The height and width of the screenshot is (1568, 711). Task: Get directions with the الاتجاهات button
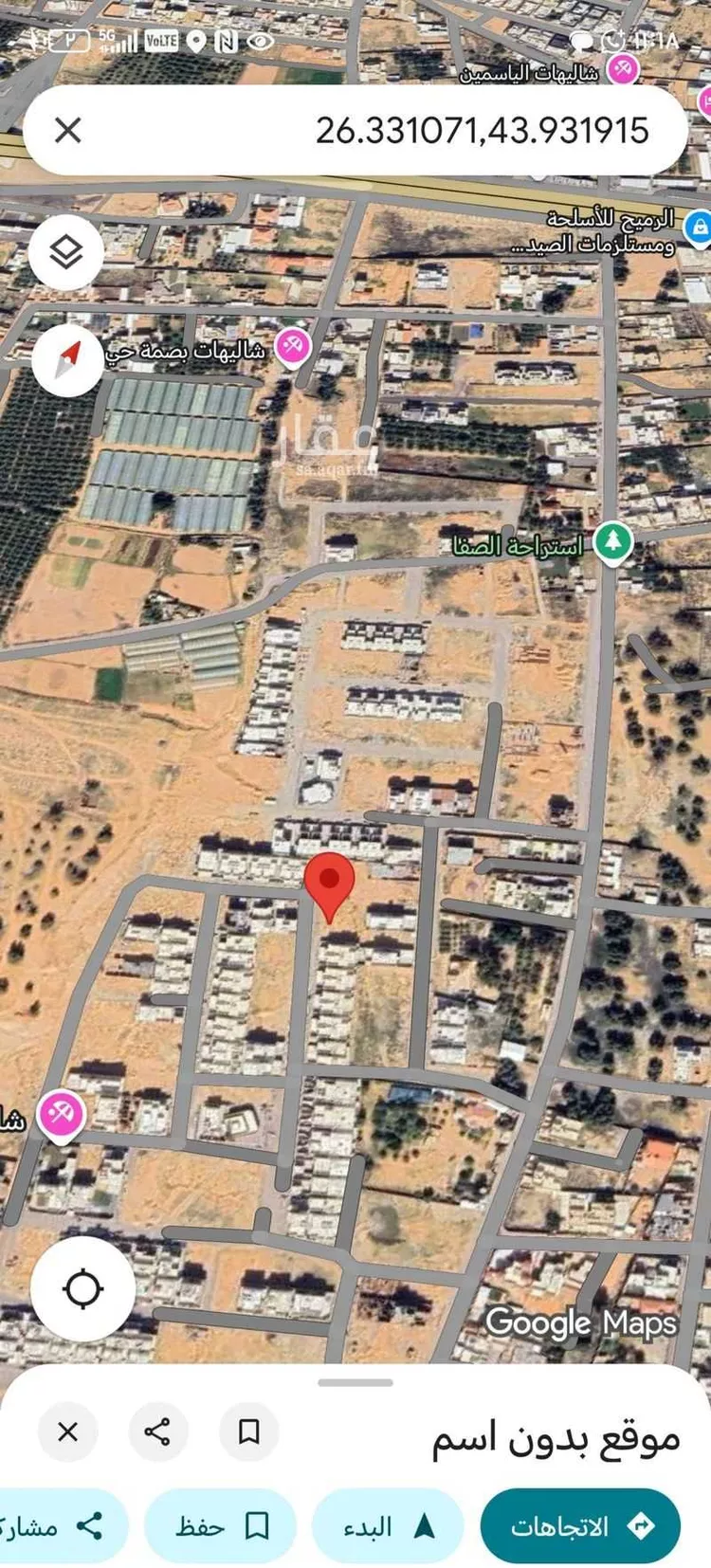click(x=580, y=1526)
